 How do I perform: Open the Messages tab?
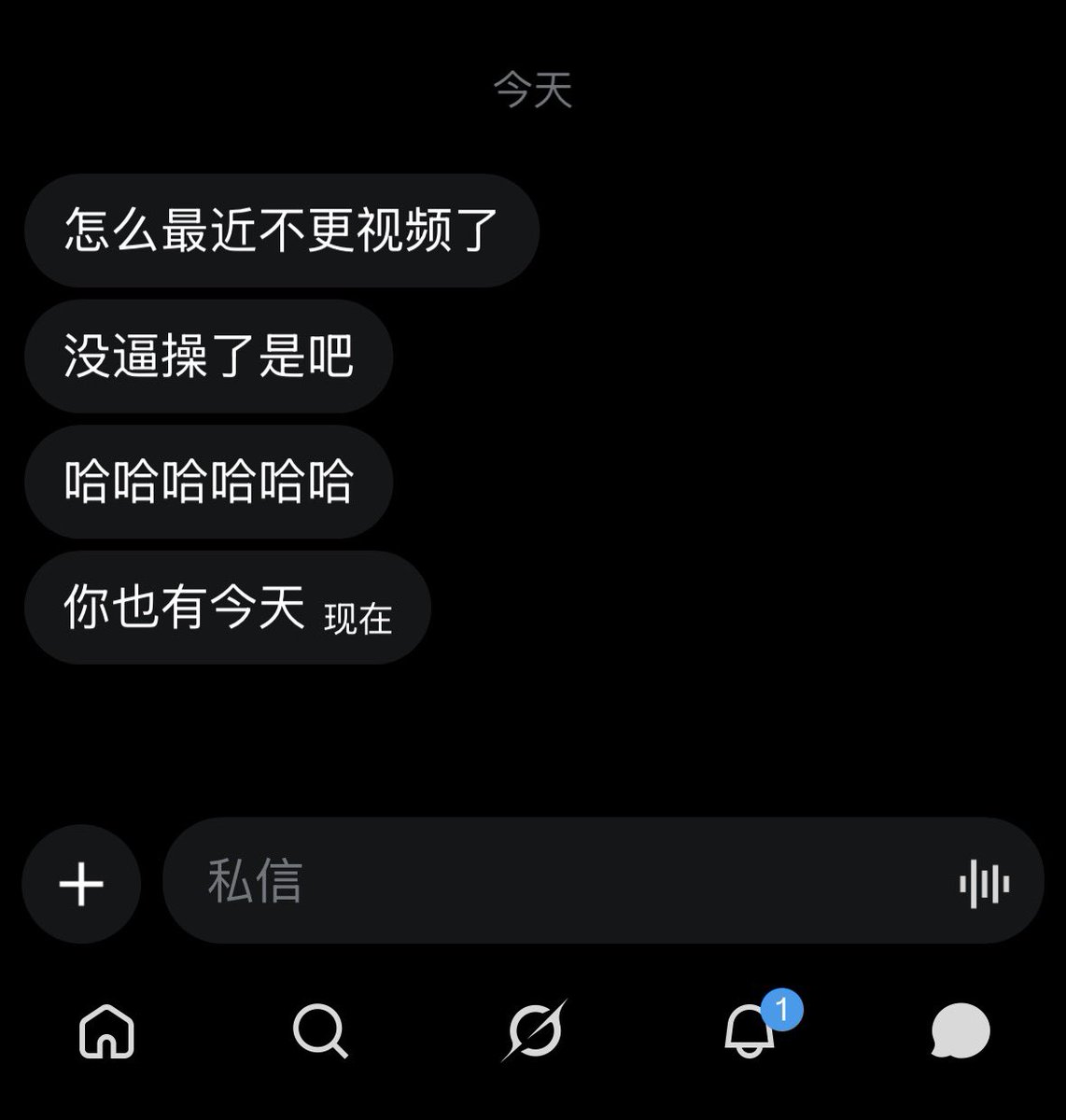(x=961, y=1031)
